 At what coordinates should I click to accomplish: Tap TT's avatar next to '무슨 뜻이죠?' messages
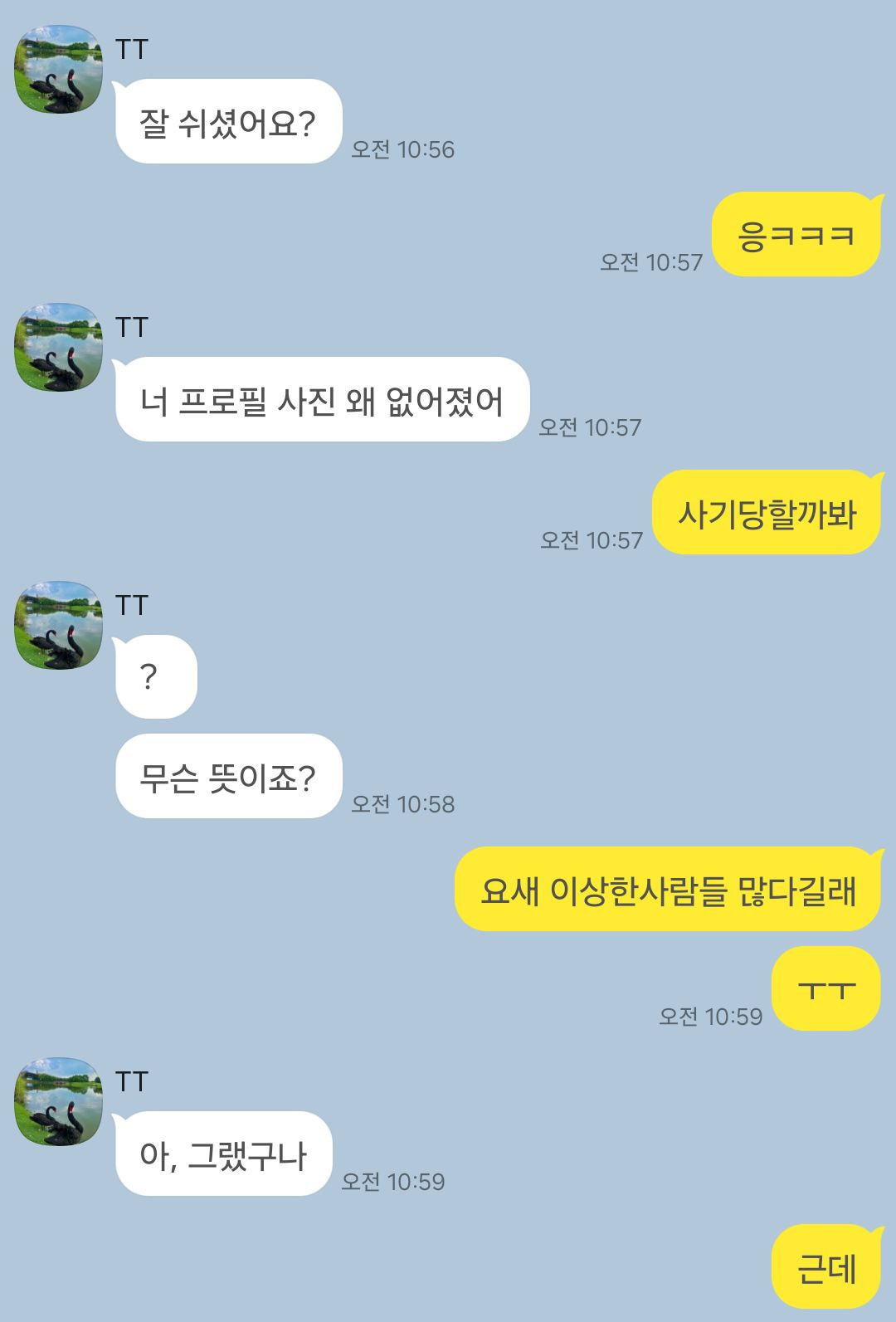59,625
